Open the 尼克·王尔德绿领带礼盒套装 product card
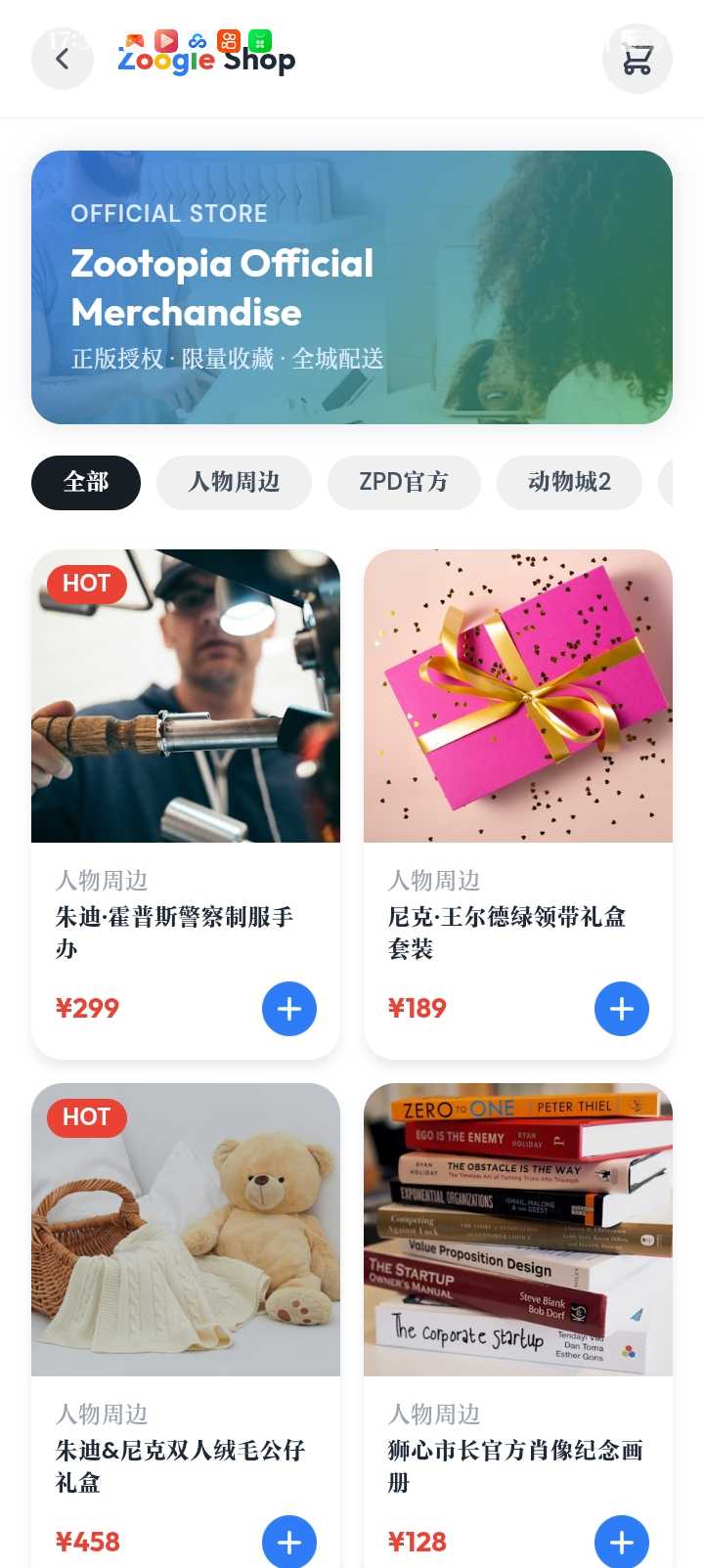The image size is (704, 1568). tap(518, 804)
